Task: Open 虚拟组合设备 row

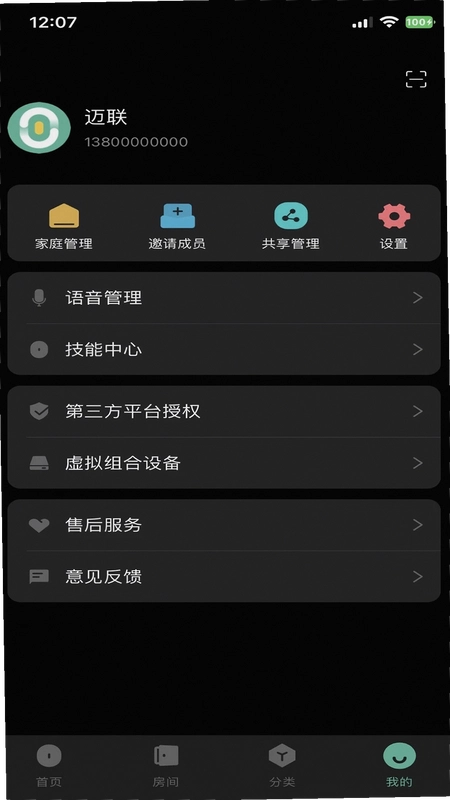Action: coord(224,463)
